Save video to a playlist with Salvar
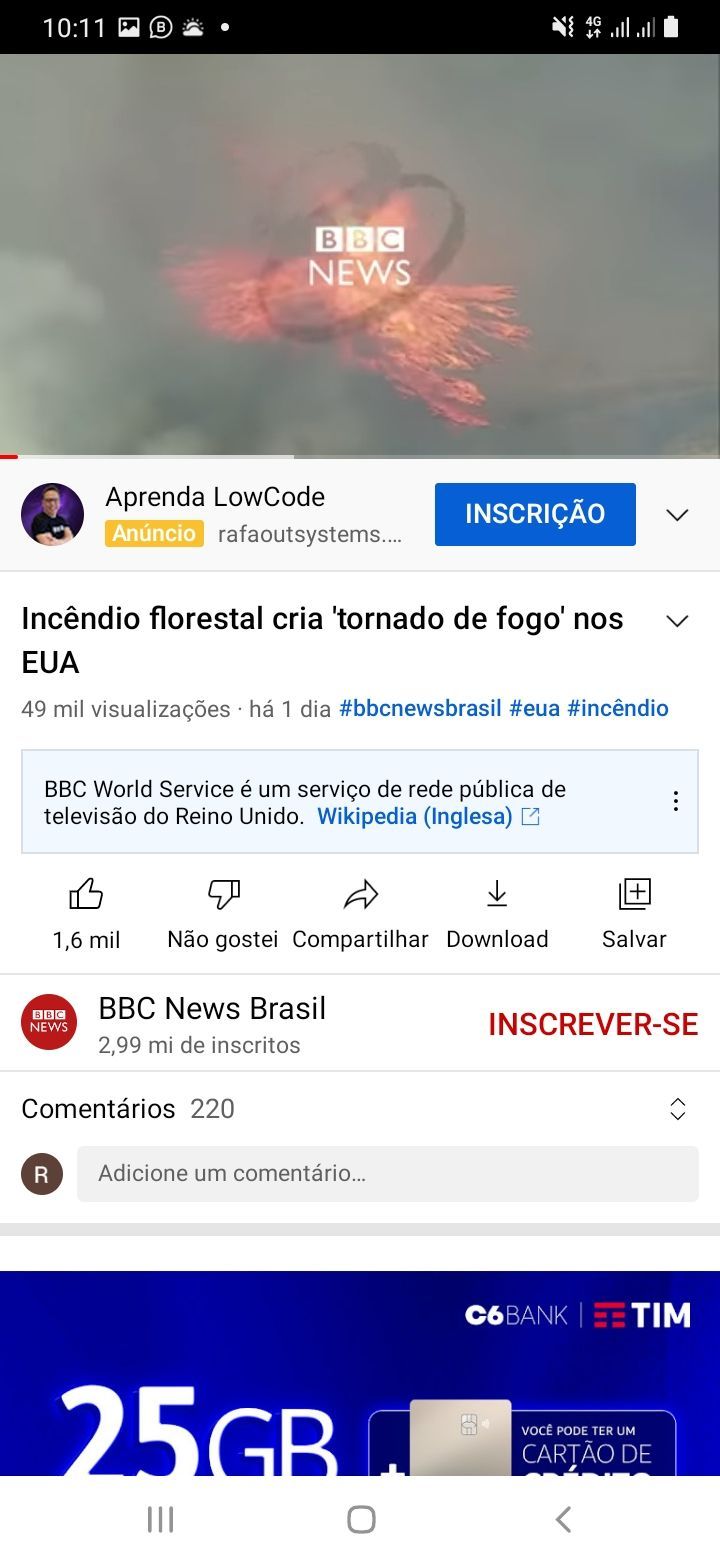 [634, 894]
